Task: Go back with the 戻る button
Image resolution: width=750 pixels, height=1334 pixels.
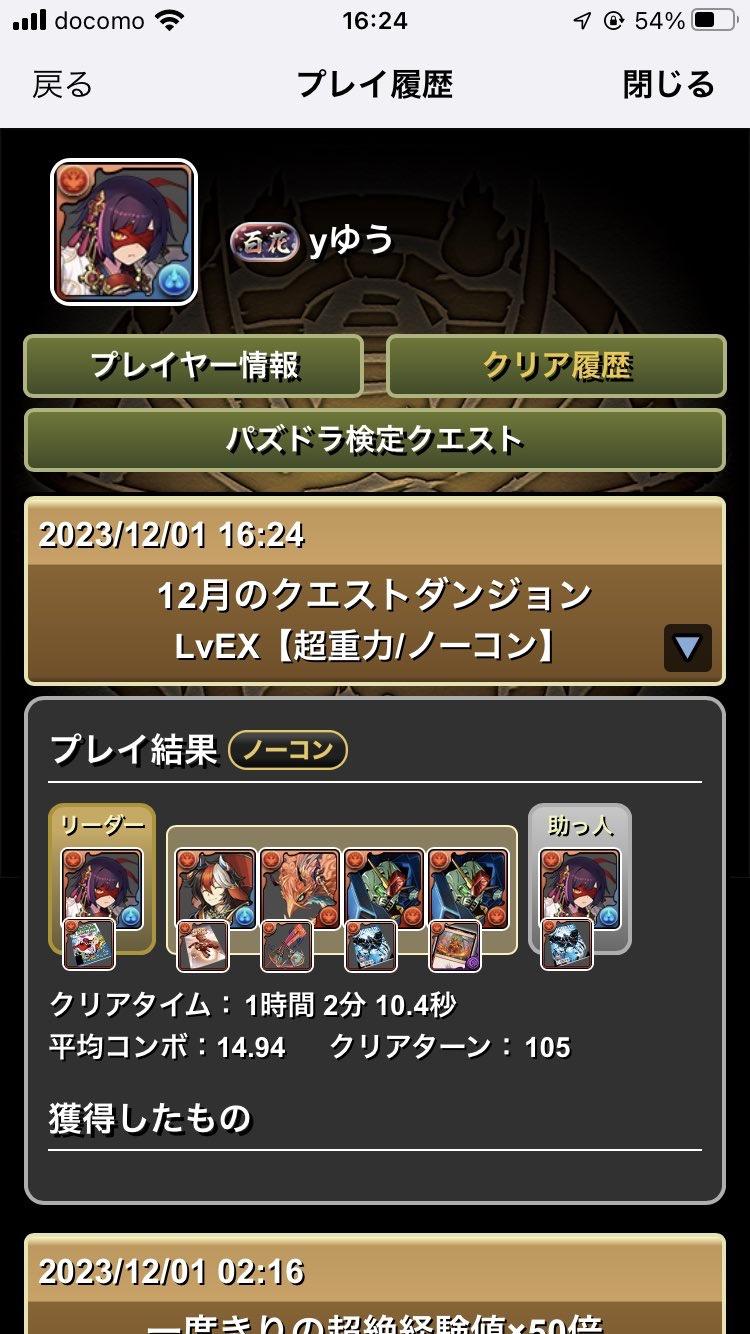Action: pos(62,85)
